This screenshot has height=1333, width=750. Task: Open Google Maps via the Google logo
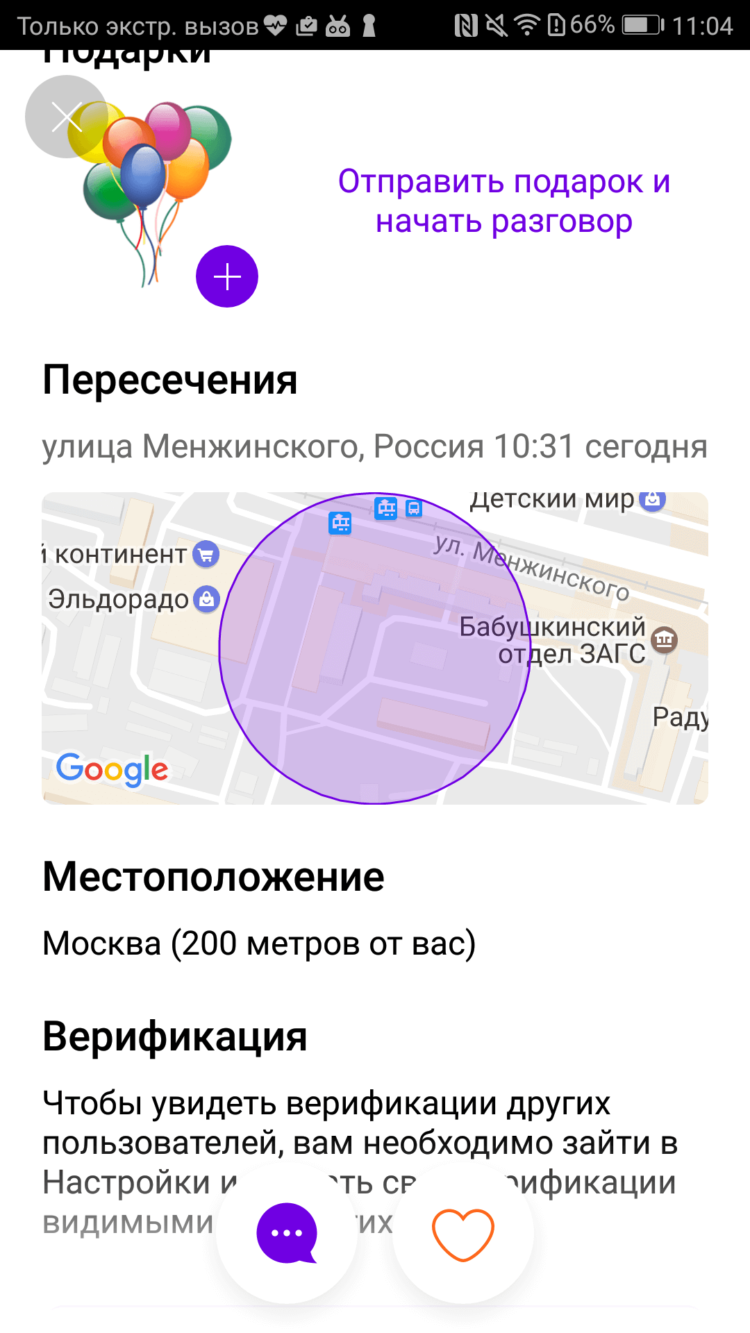(x=112, y=769)
